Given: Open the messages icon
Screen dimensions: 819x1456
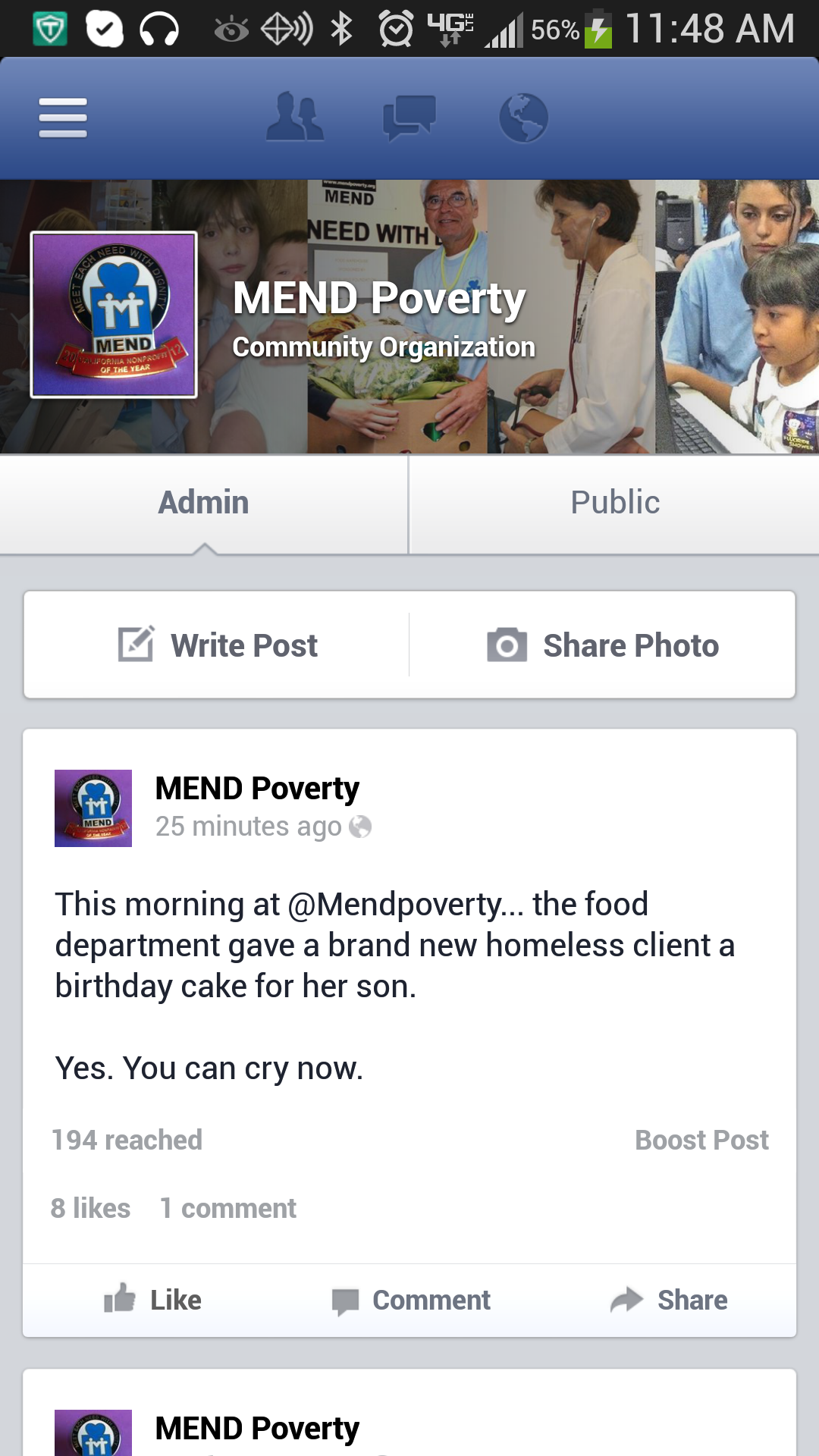Looking at the screenshot, I should pyautogui.click(x=409, y=118).
